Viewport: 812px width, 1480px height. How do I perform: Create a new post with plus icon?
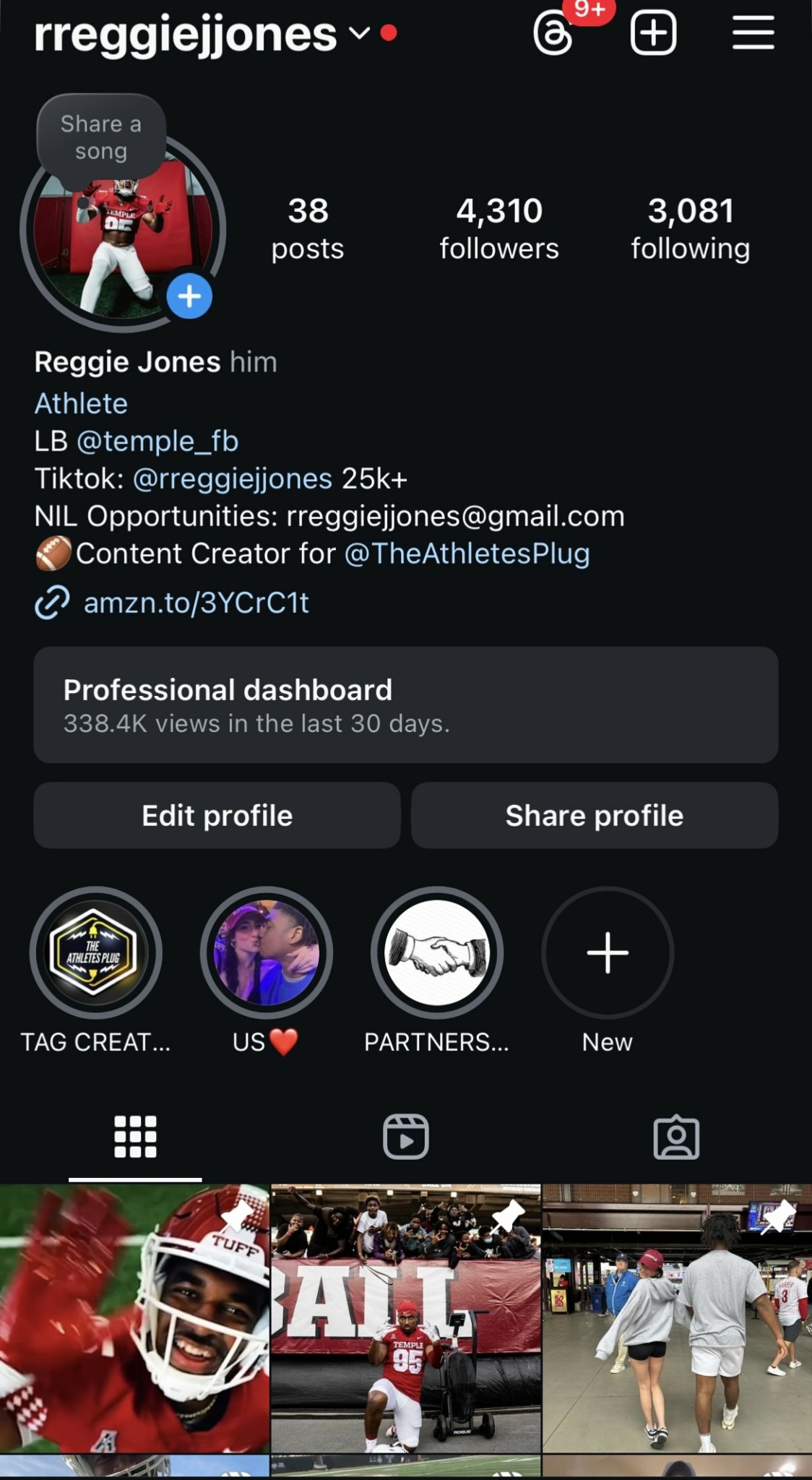[653, 33]
